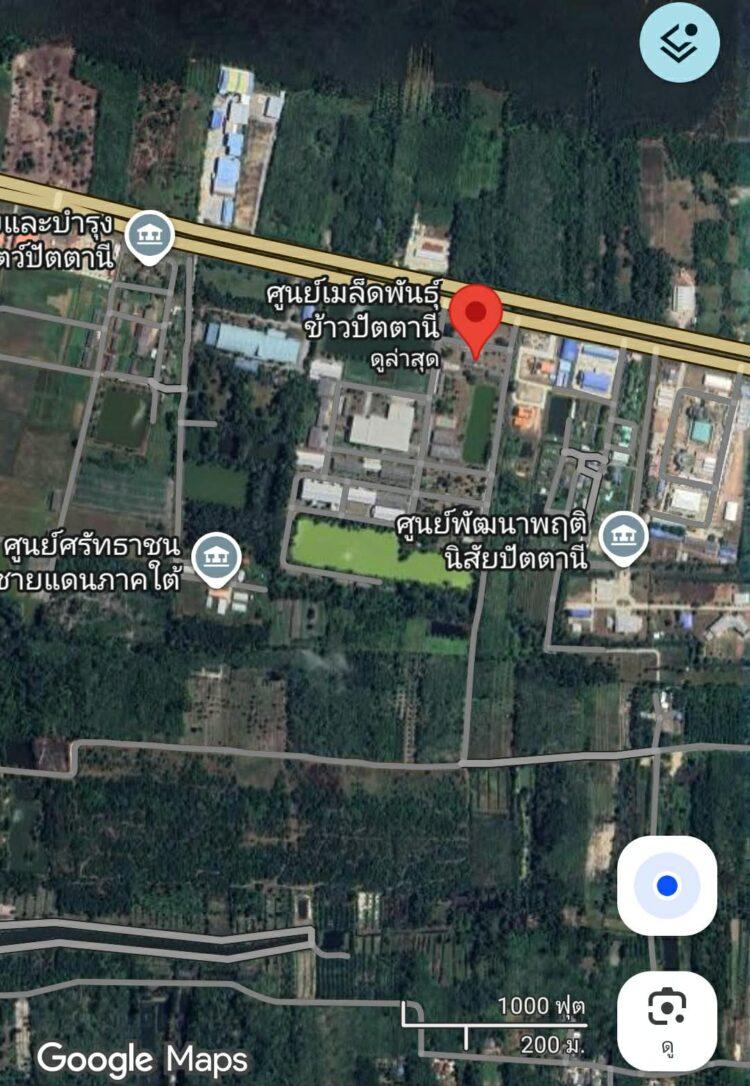This screenshot has height=1086, width=750.
Task: Open the ศูนย์พัฒนาพฤตินิสัยปัตตานี place marker
Action: (623, 536)
